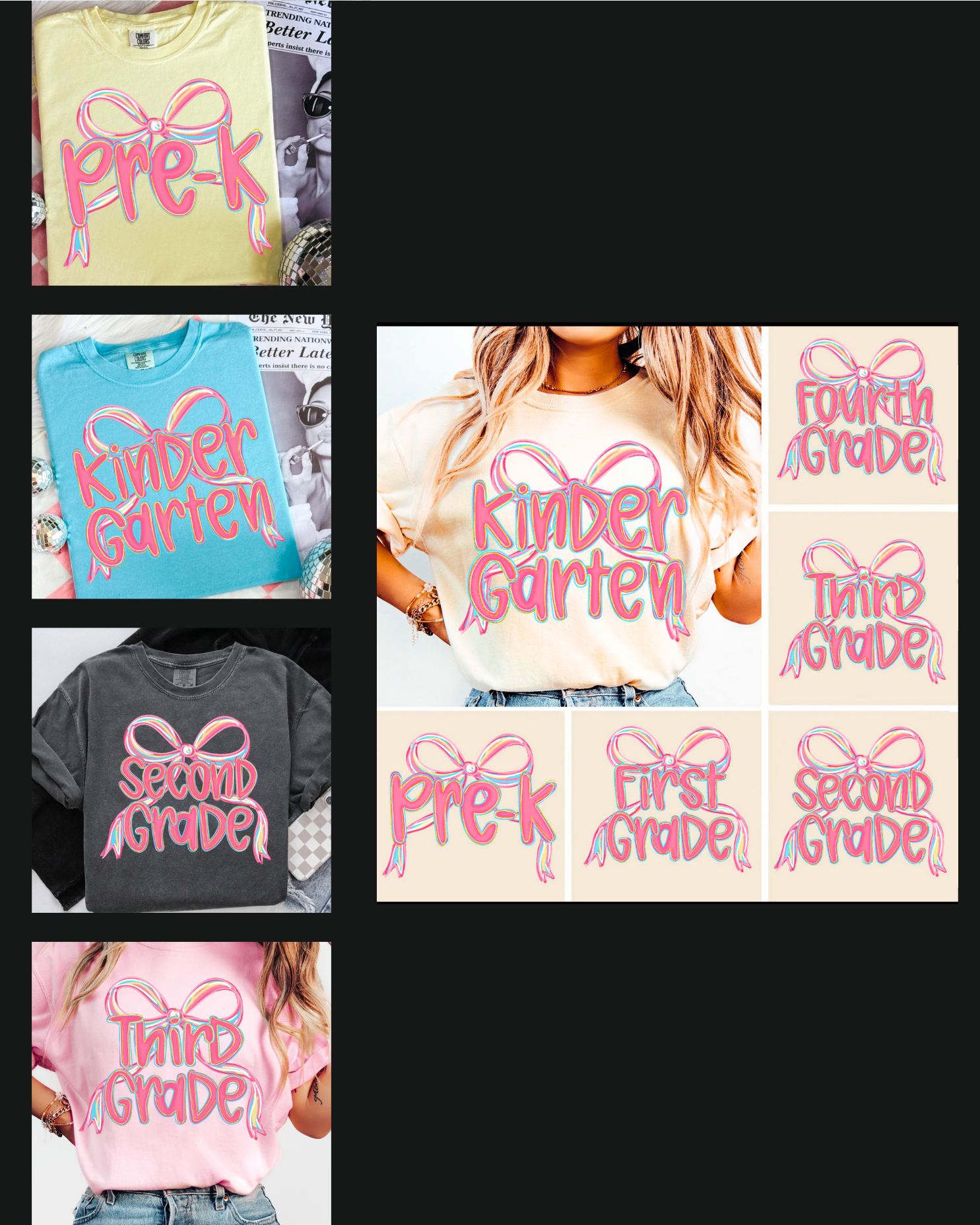Select the blue Kindergarten shirt thumbnail
This screenshot has height=1225, width=980.
pyautogui.click(x=181, y=457)
